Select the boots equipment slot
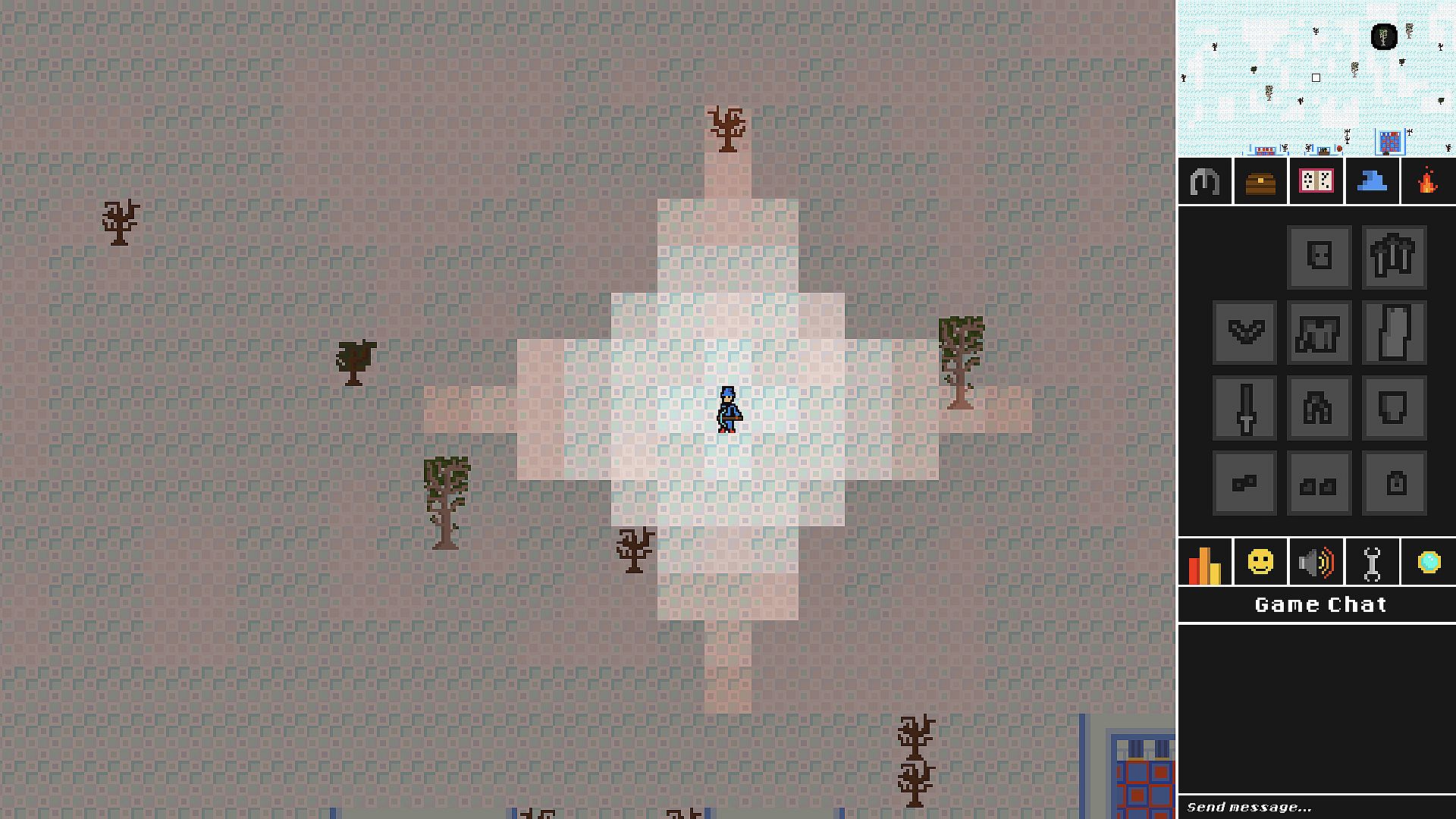 1319,484
